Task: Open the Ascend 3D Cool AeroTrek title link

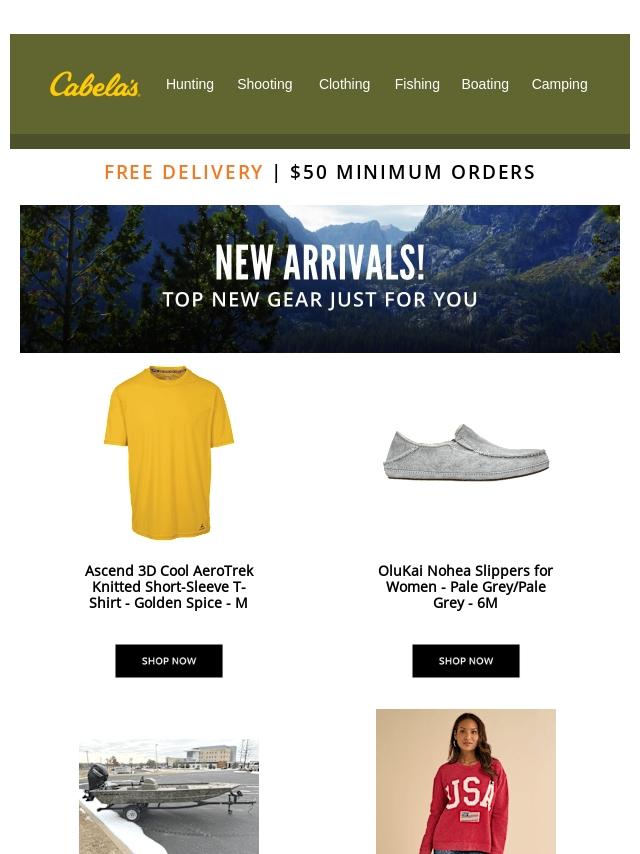Action: (x=169, y=587)
